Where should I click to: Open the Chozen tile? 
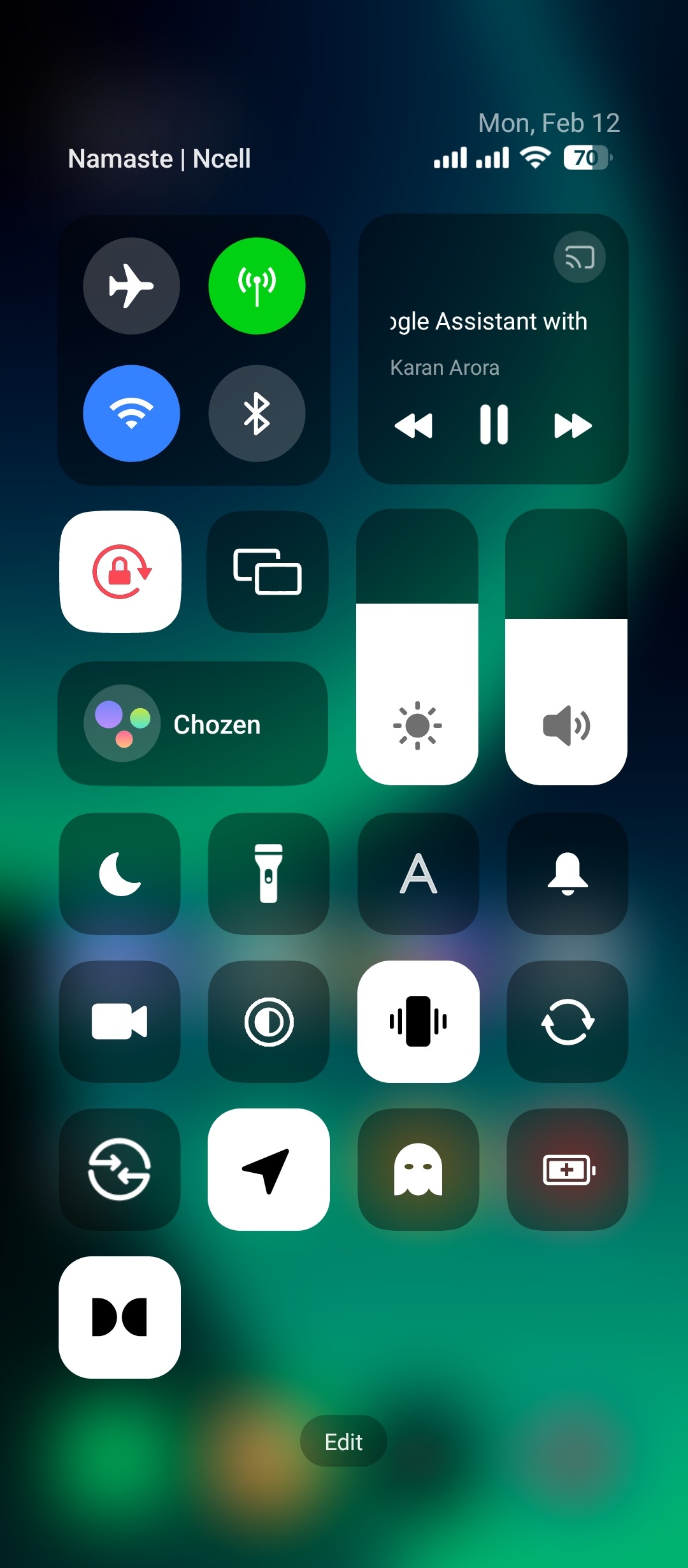(x=193, y=723)
